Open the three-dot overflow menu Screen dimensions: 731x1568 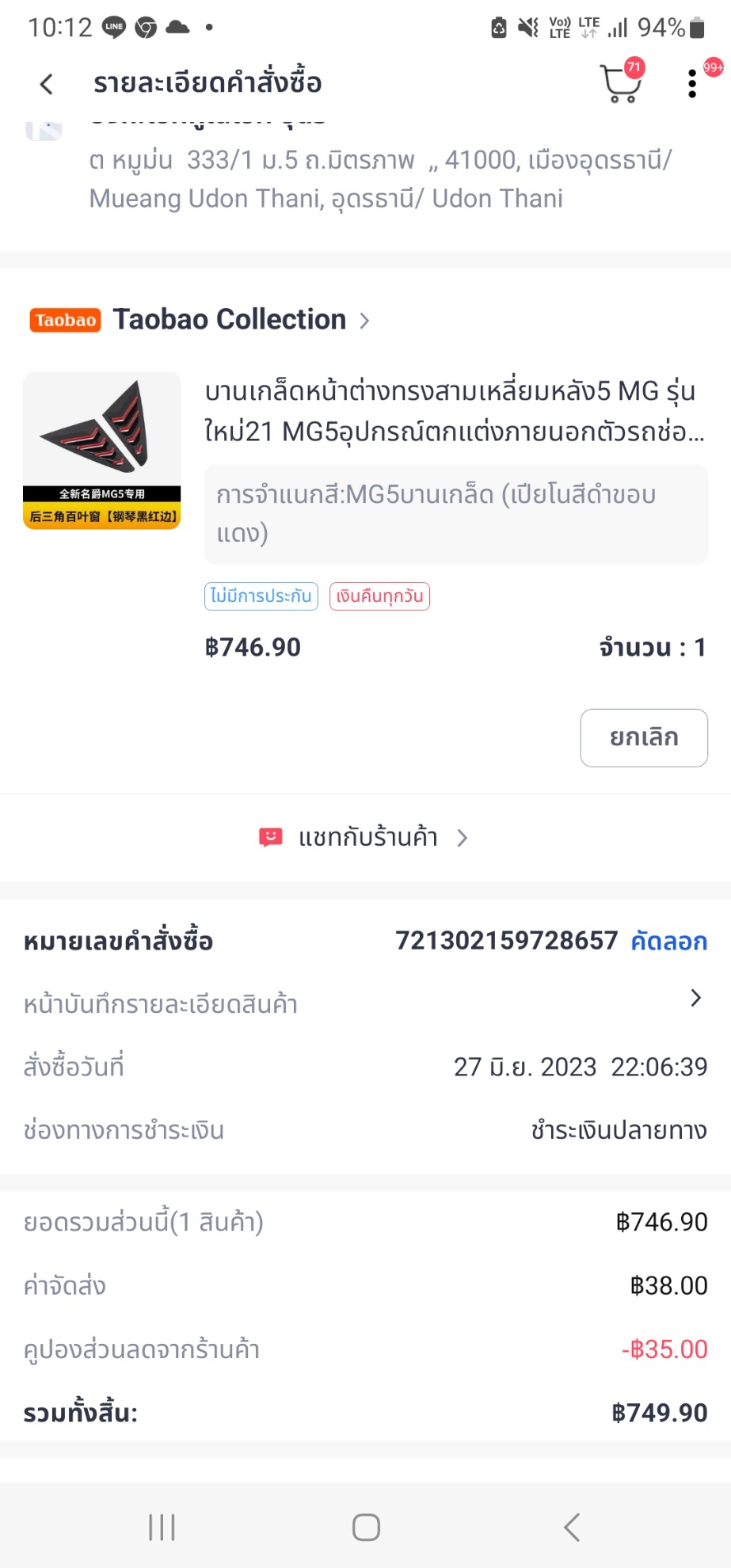click(x=692, y=84)
